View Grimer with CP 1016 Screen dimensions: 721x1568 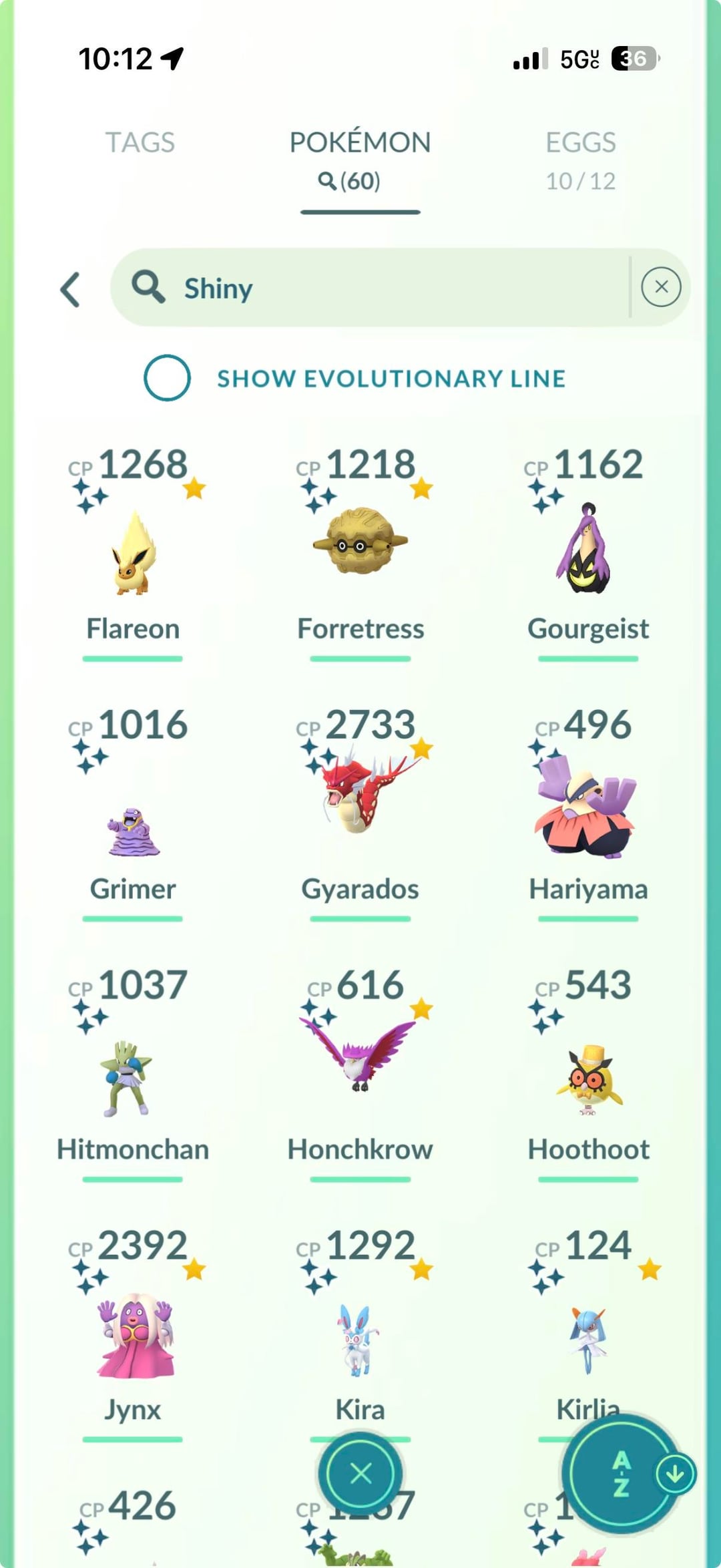pos(133,828)
